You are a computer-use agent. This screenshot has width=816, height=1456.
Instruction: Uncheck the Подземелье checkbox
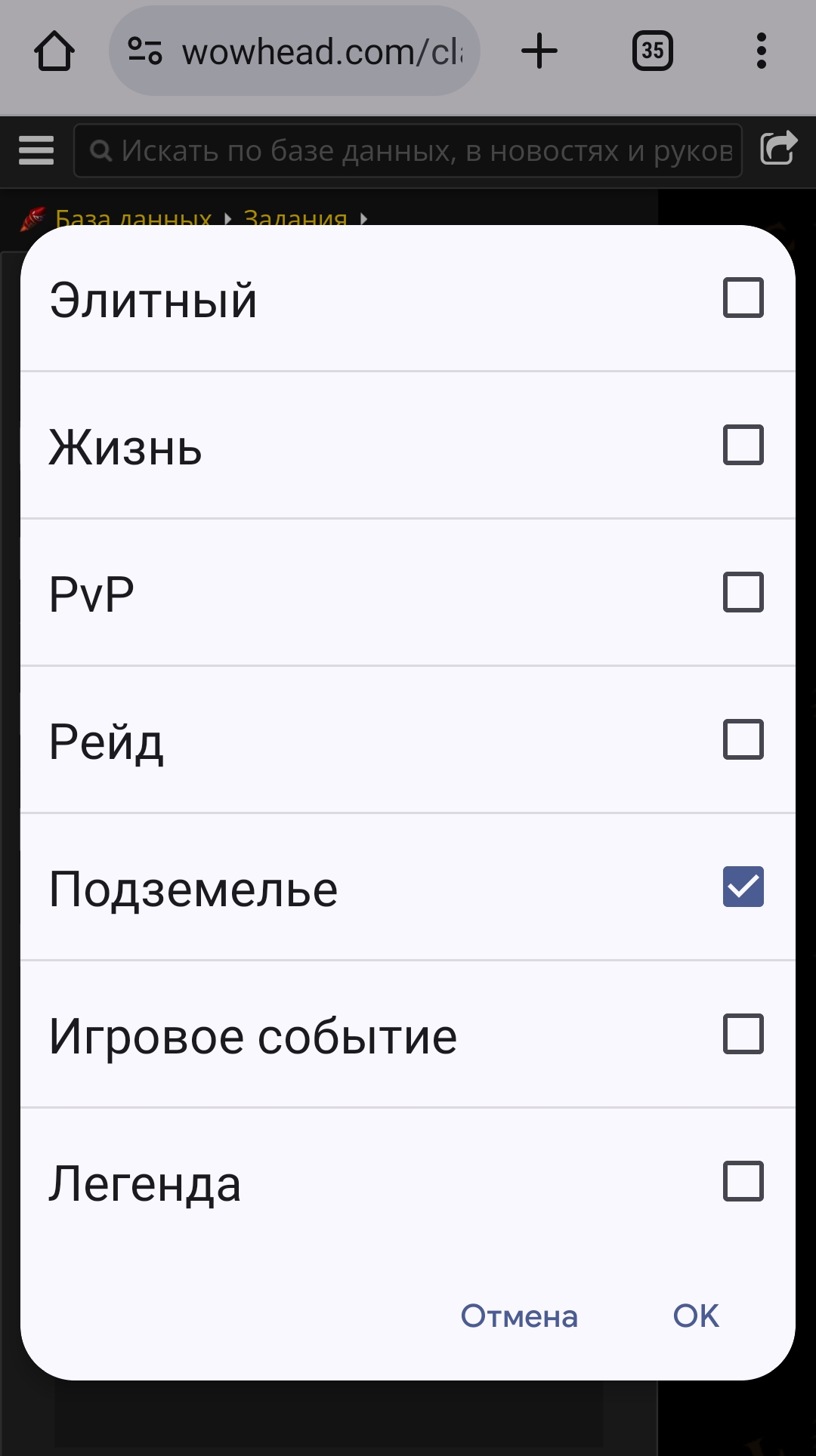[x=743, y=887]
